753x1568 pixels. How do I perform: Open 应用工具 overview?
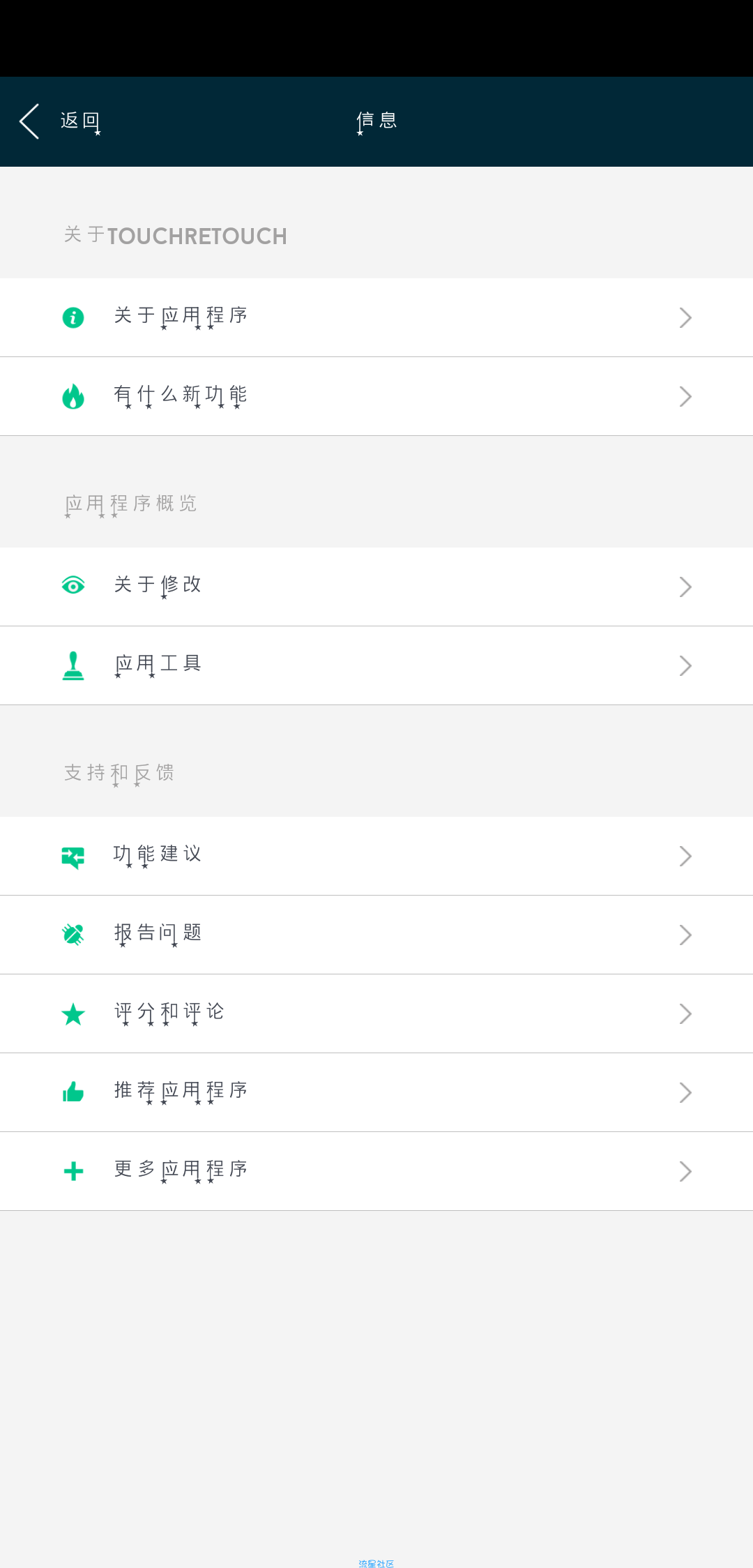376,665
